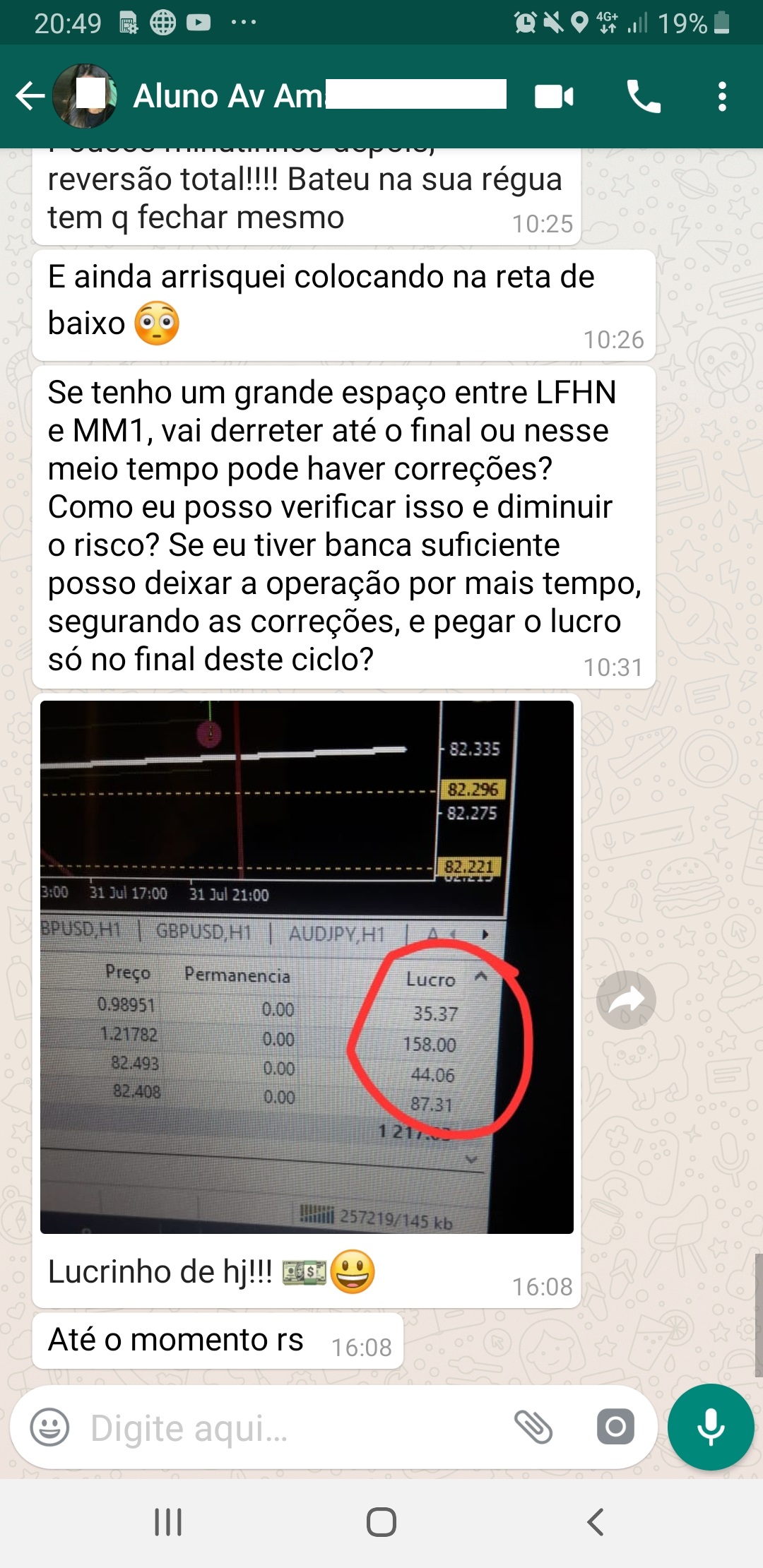This screenshot has height=1568, width=763.
Task: Open the emoji picker
Action: click(49, 1427)
